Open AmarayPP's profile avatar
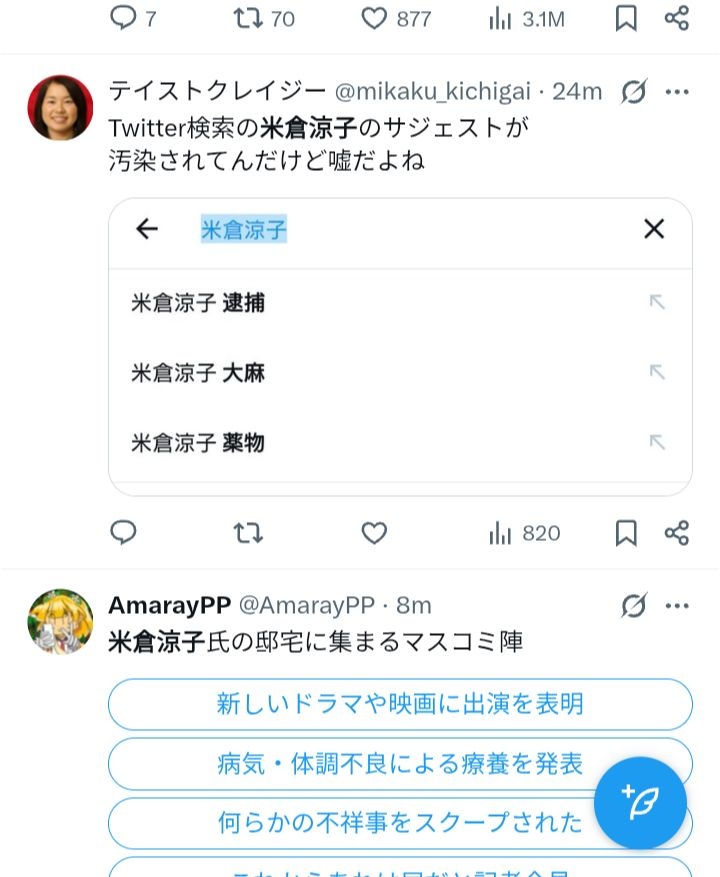 coord(60,621)
